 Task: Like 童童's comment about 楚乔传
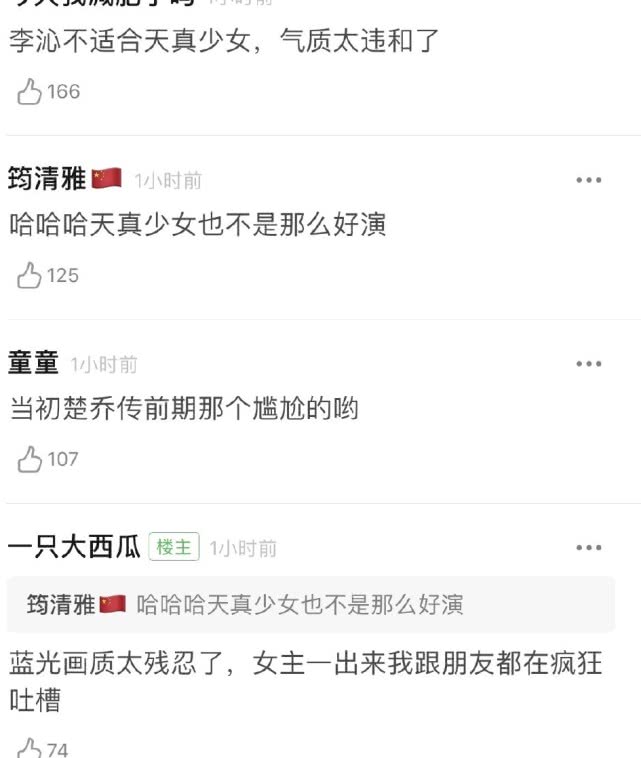click(30, 460)
